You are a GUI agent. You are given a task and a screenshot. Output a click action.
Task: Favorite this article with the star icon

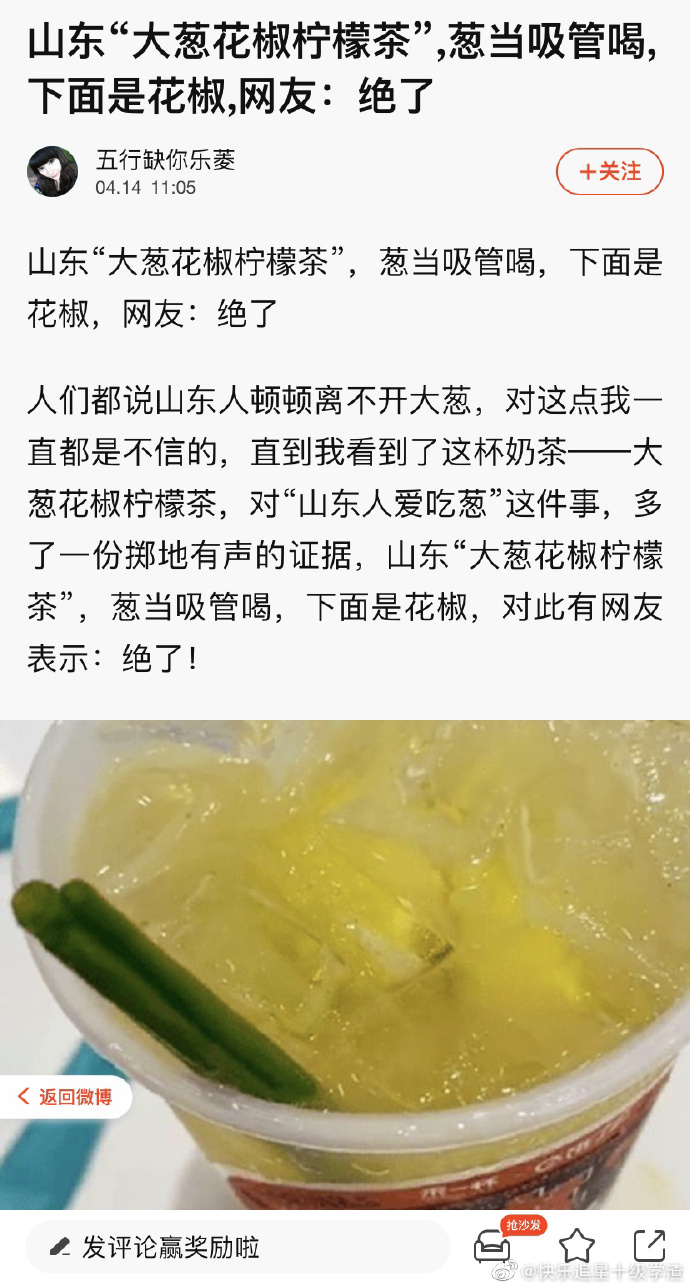pos(576,1245)
